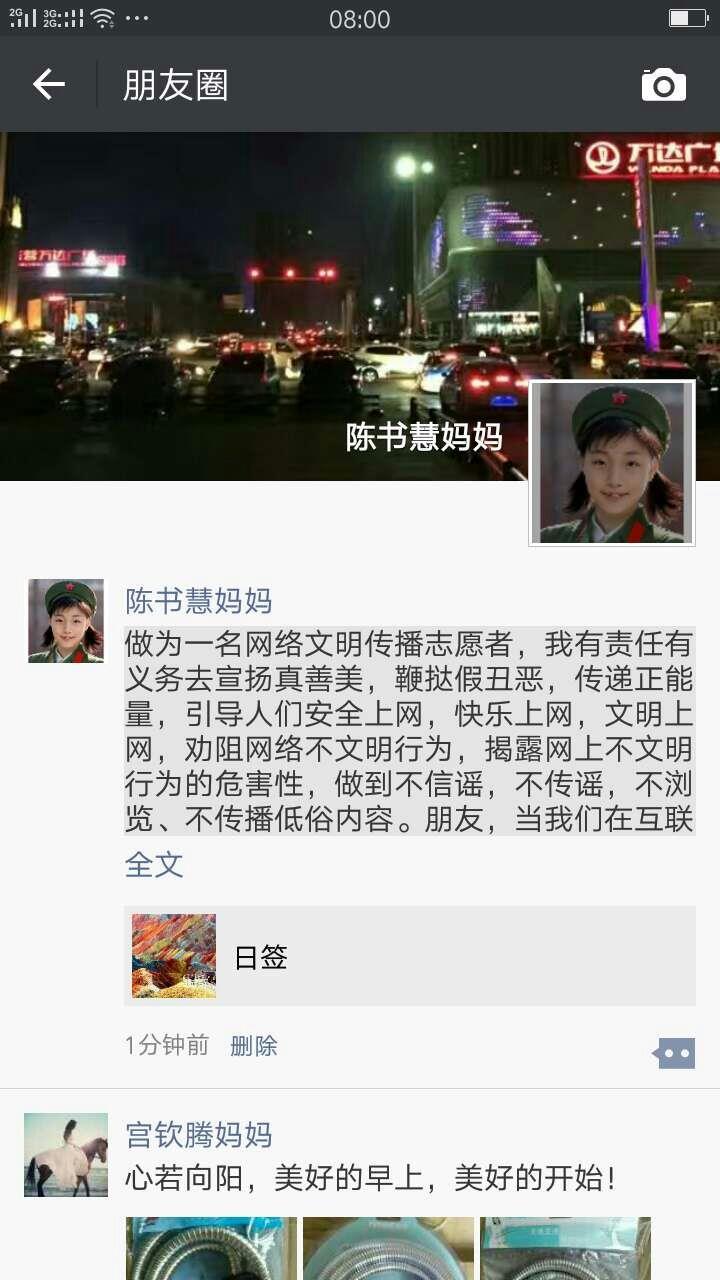Open the 日签 shared link card

[x=410, y=956]
